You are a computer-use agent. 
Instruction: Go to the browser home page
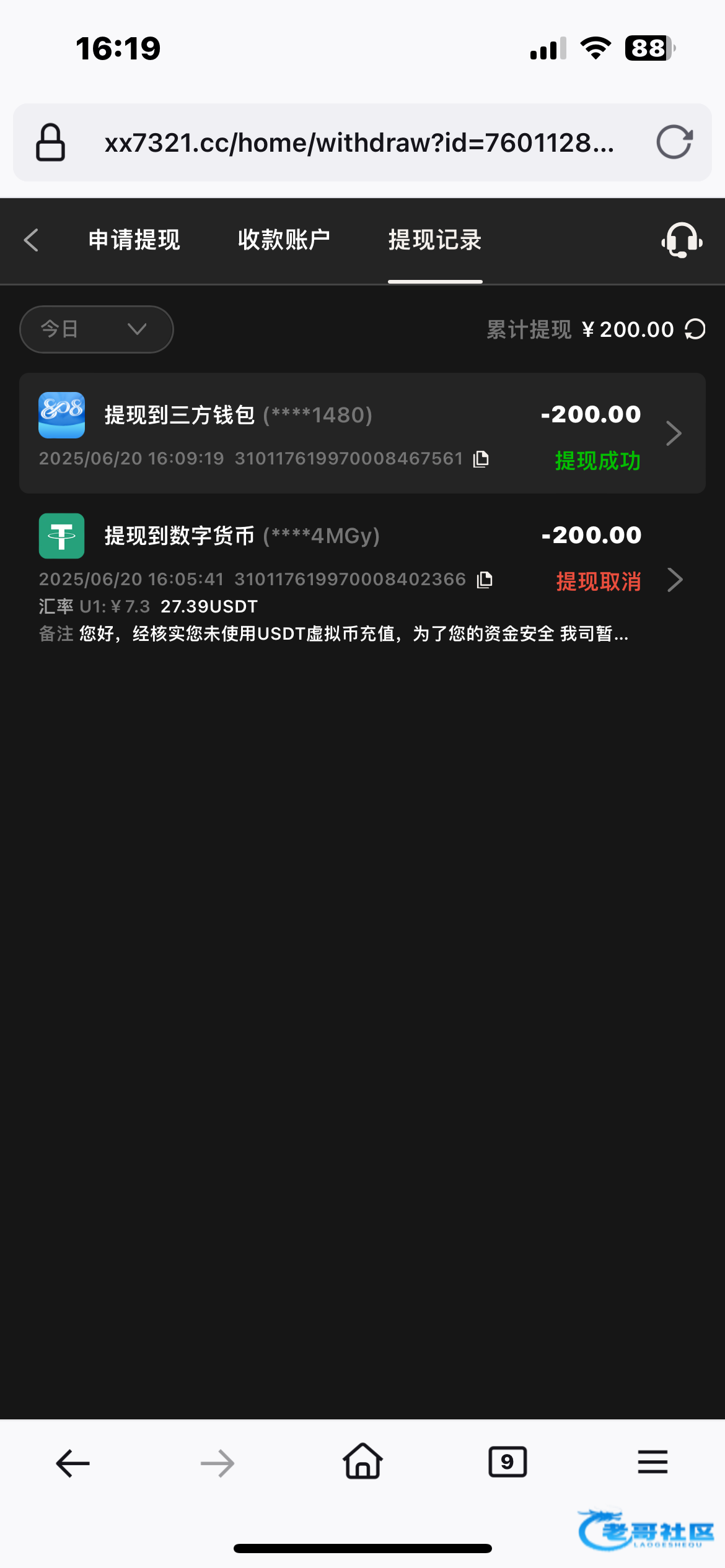pyautogui.click(x=362, y=1461)
